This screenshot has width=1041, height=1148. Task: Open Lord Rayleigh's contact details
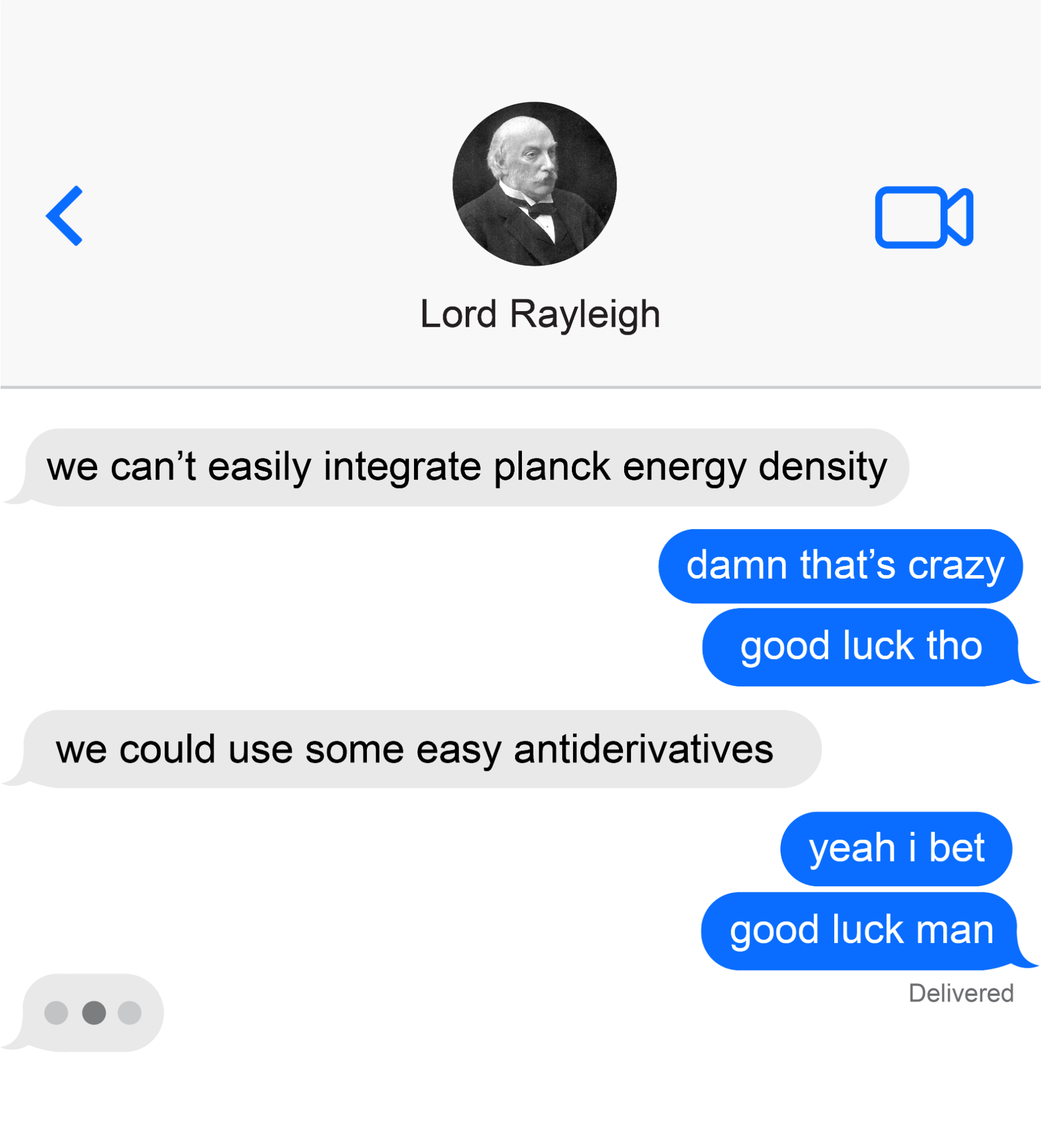[x=534, y=184]
